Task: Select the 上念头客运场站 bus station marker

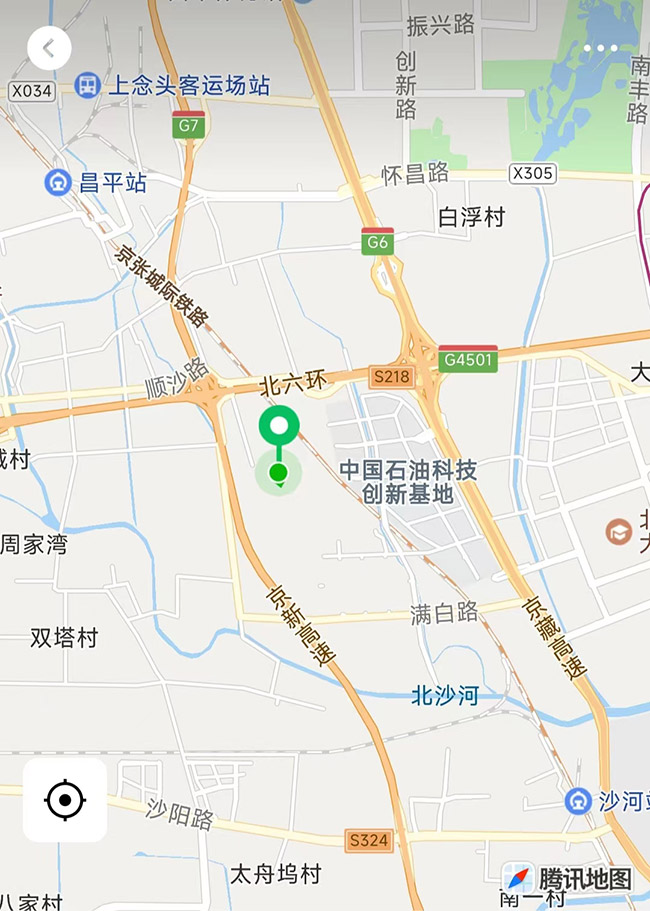Action: (88, 86)
